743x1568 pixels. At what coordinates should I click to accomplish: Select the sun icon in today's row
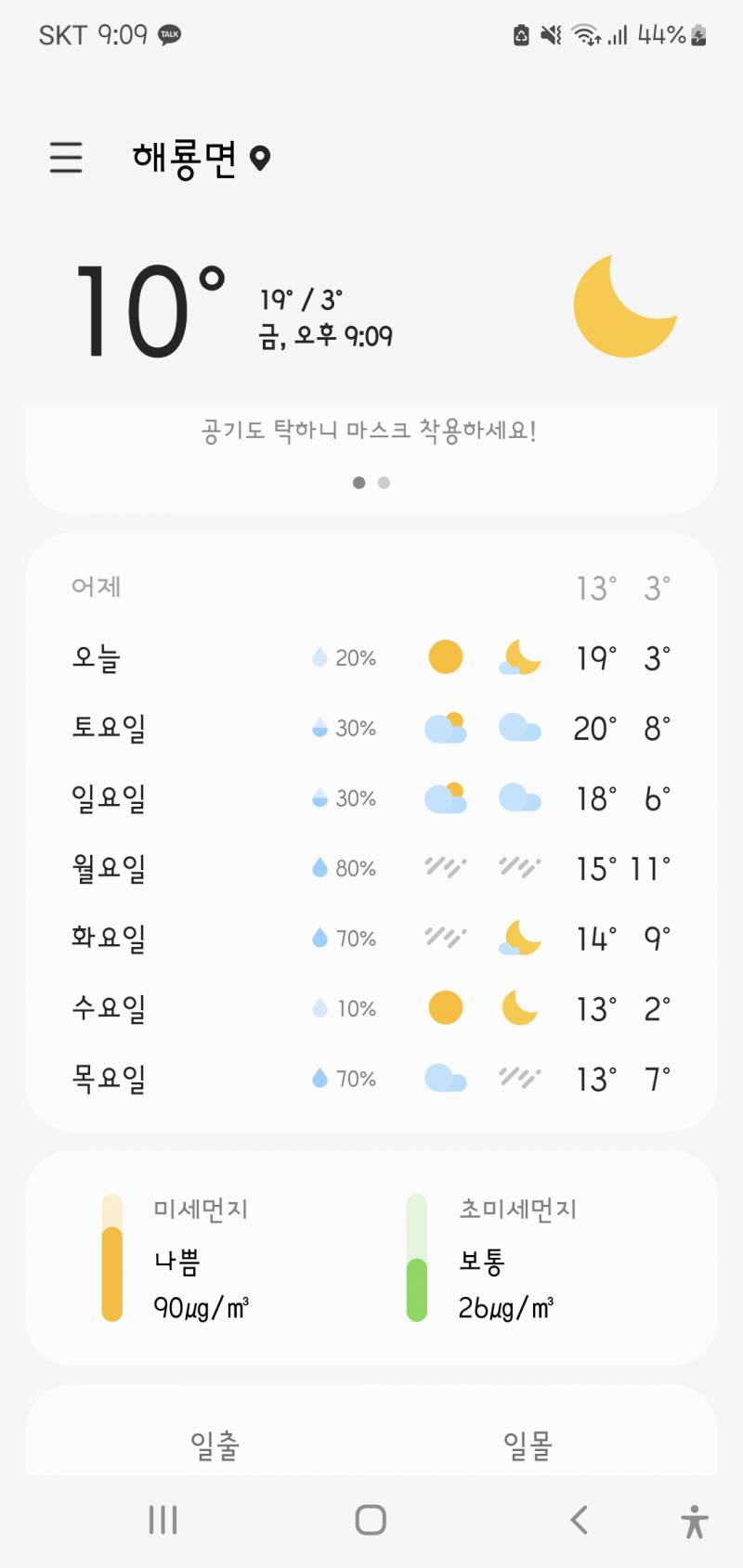click(445, 656)
